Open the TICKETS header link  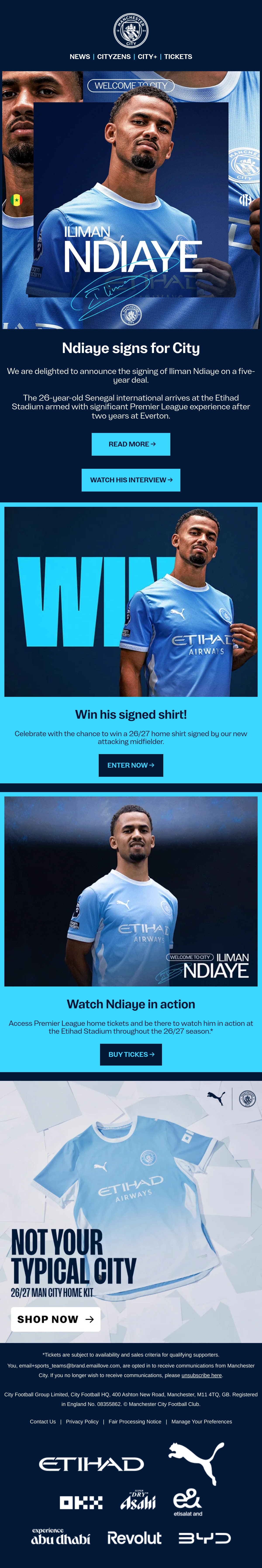[x=178, y=57]
